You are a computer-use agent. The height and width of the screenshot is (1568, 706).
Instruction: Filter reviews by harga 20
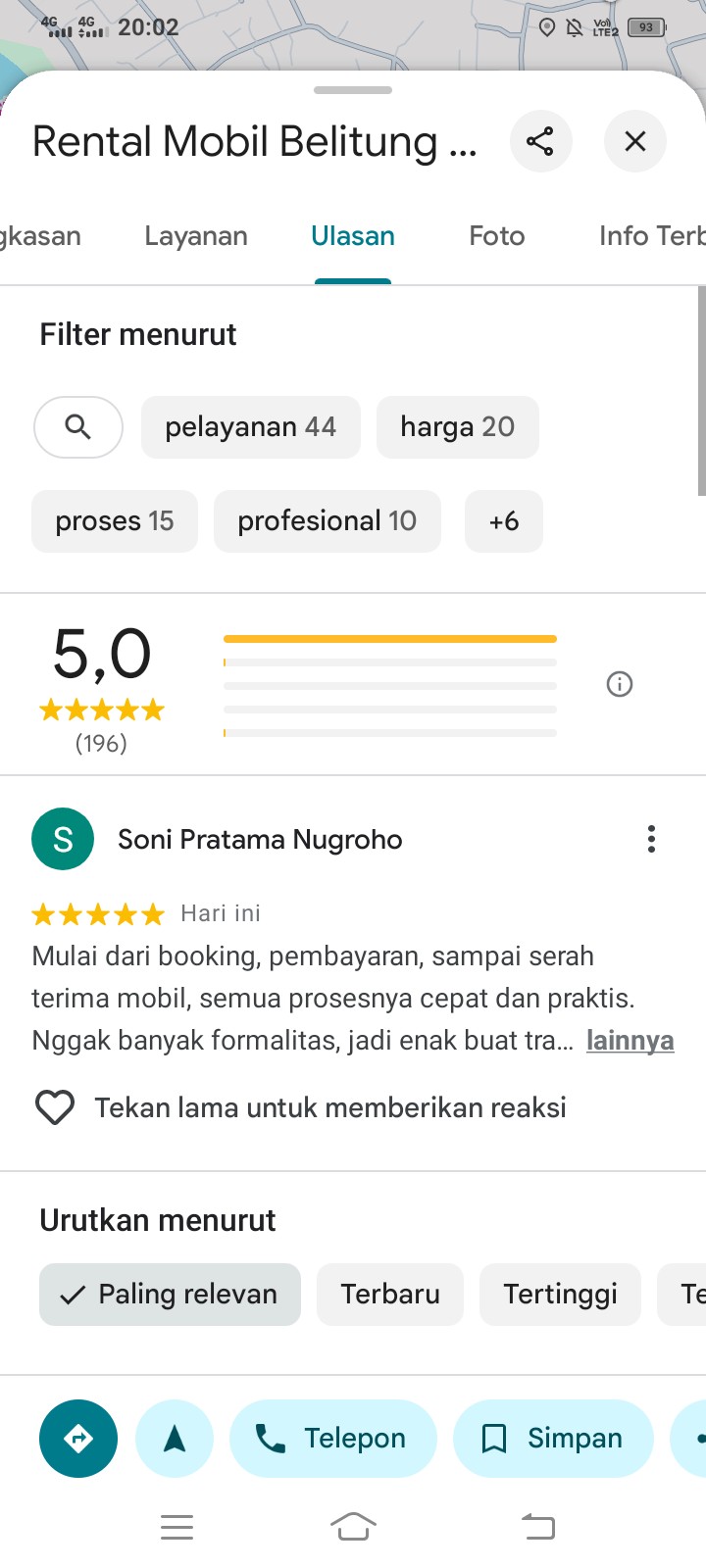pos(458,427)
